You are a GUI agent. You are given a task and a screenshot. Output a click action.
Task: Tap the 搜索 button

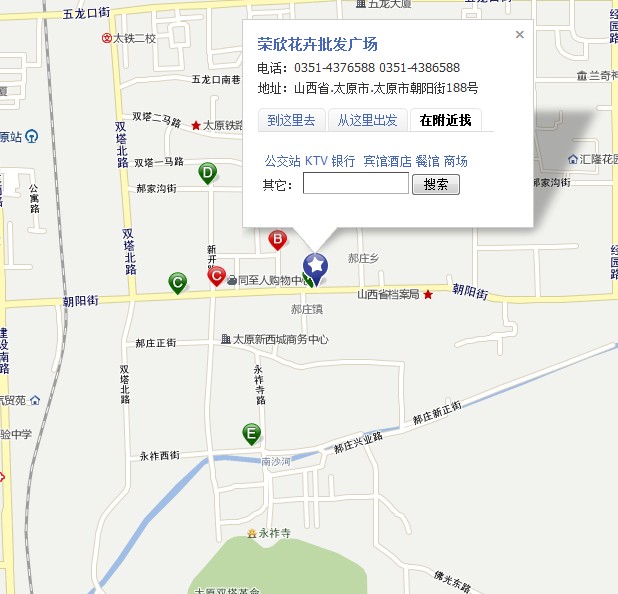point(436,184)
